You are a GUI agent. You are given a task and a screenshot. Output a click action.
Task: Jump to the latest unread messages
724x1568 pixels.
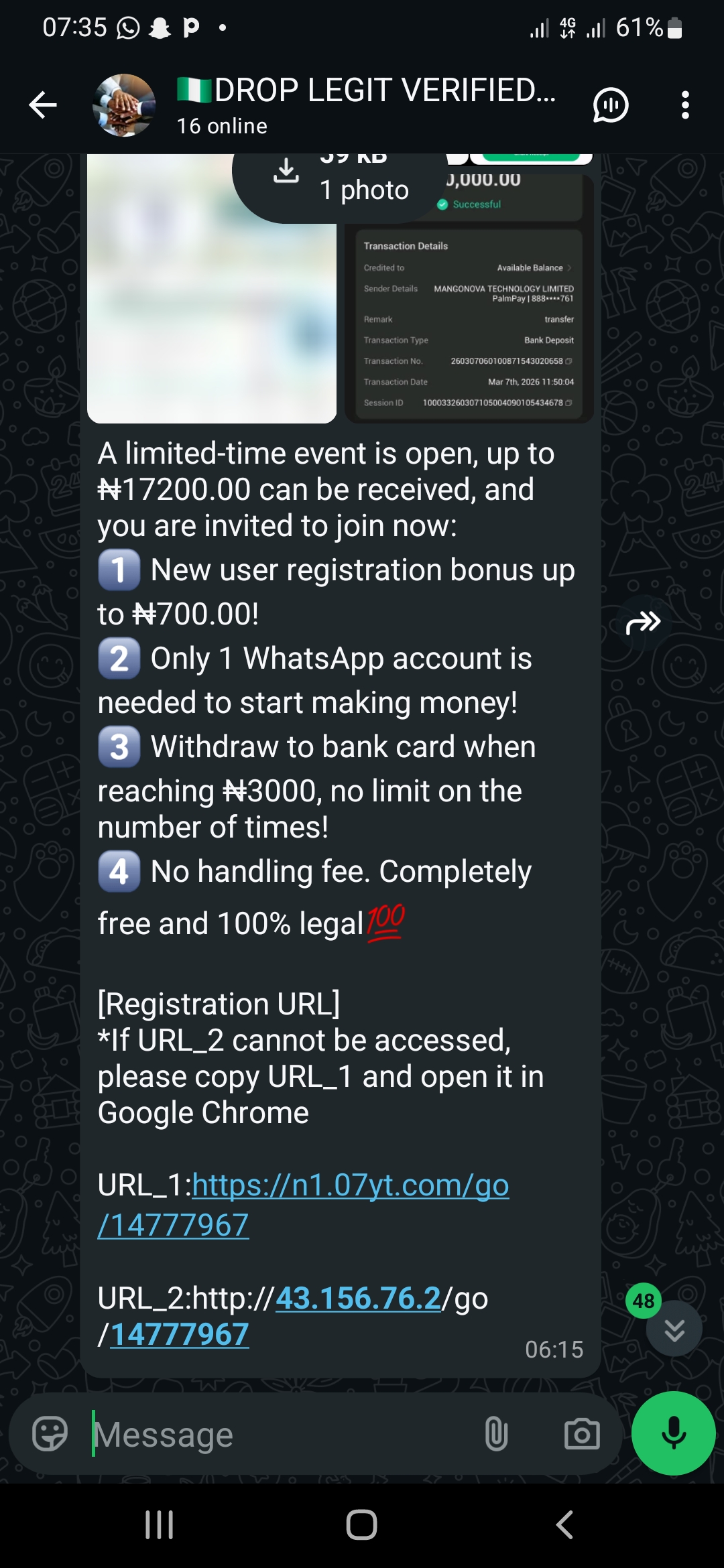click(x=674, y=1329)
